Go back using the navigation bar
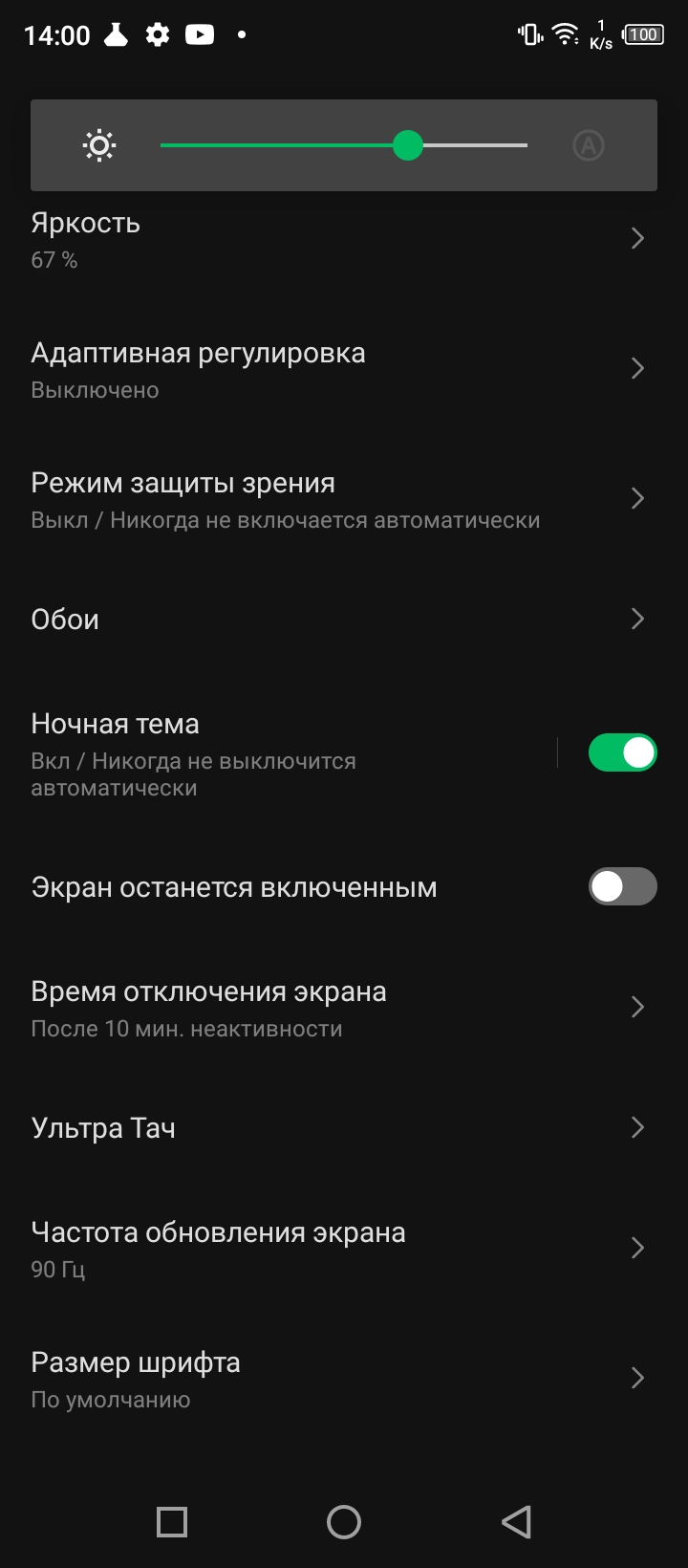688x1568 pixels. point(516,1522)
